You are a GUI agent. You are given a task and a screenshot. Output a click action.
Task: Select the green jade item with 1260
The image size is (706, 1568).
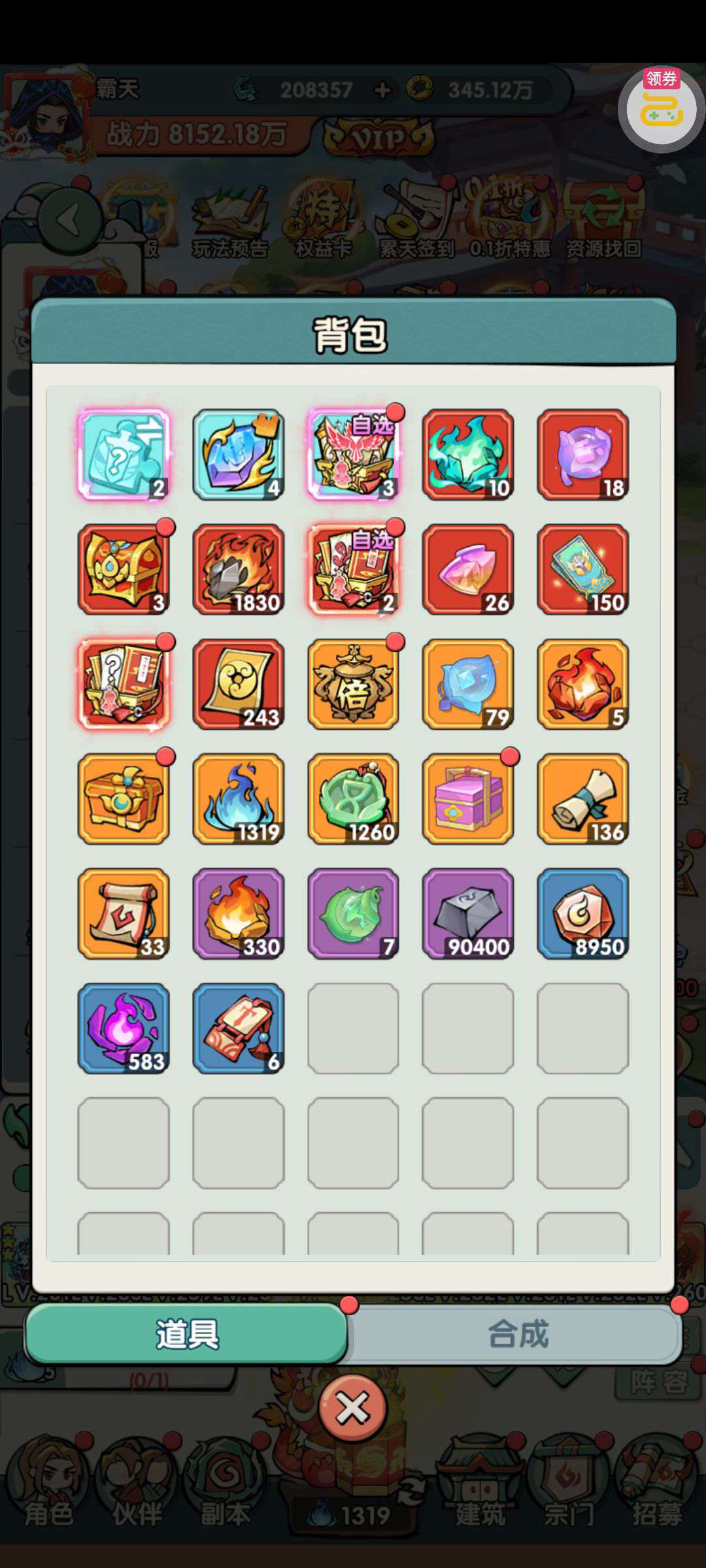[x=353, y=798]
